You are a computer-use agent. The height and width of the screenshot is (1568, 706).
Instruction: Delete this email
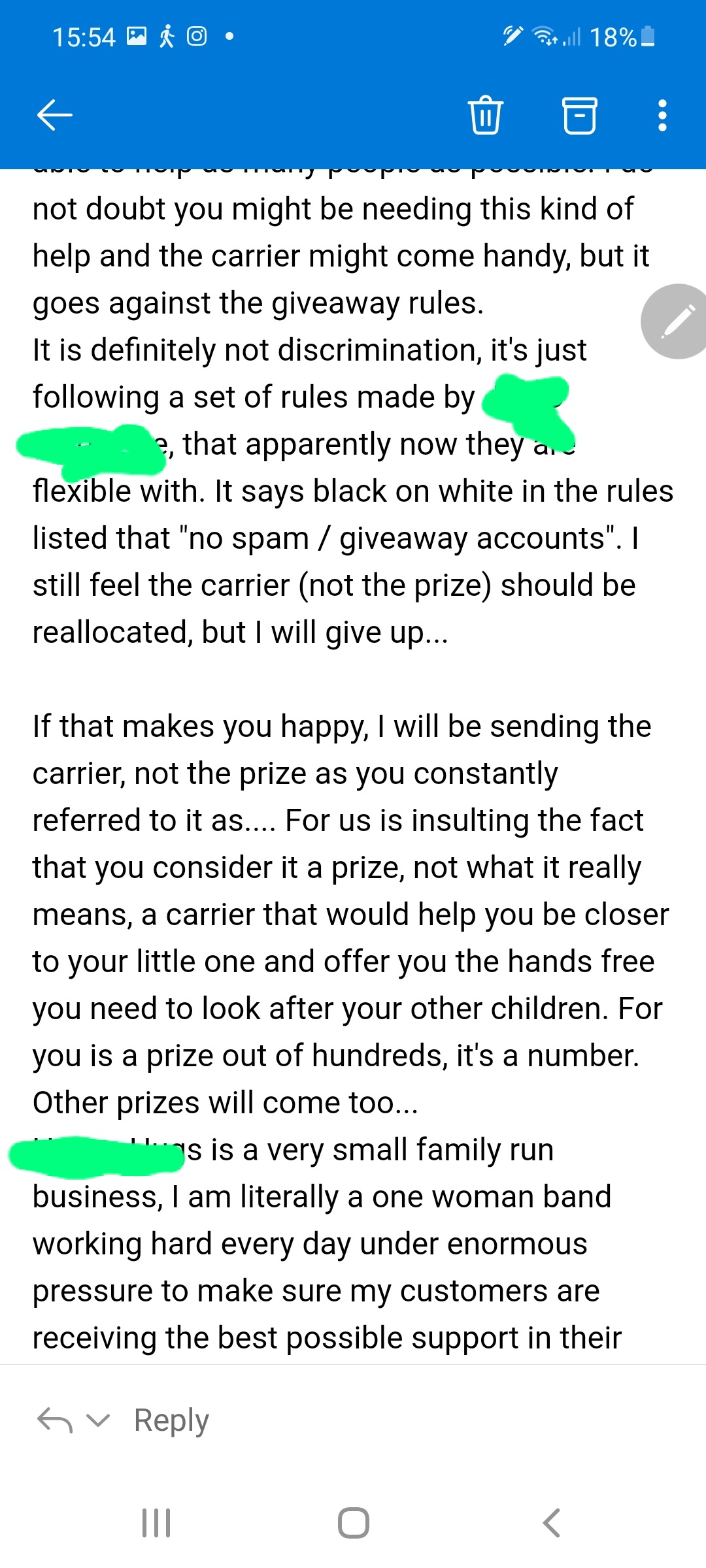486,116
